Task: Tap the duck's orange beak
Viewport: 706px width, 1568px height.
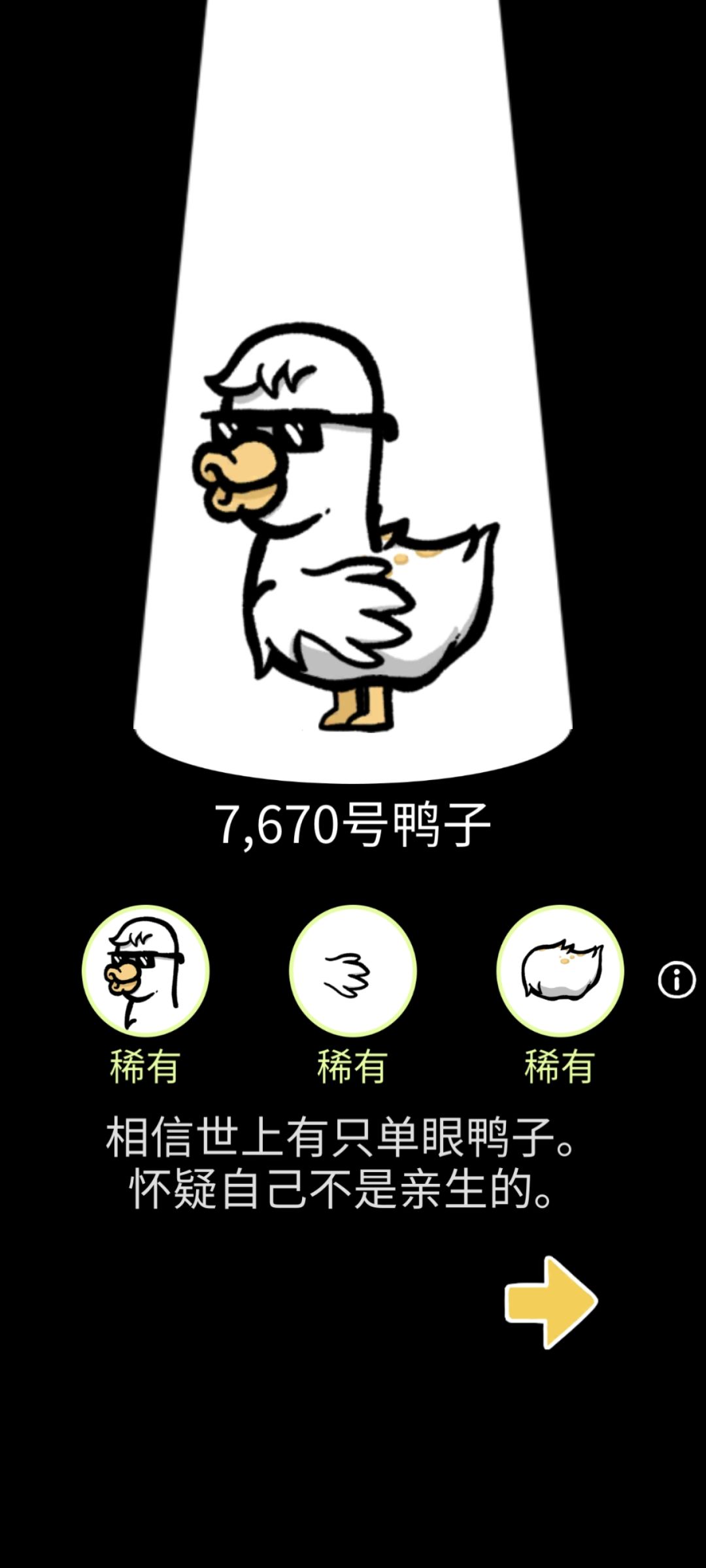Action: 239,477
